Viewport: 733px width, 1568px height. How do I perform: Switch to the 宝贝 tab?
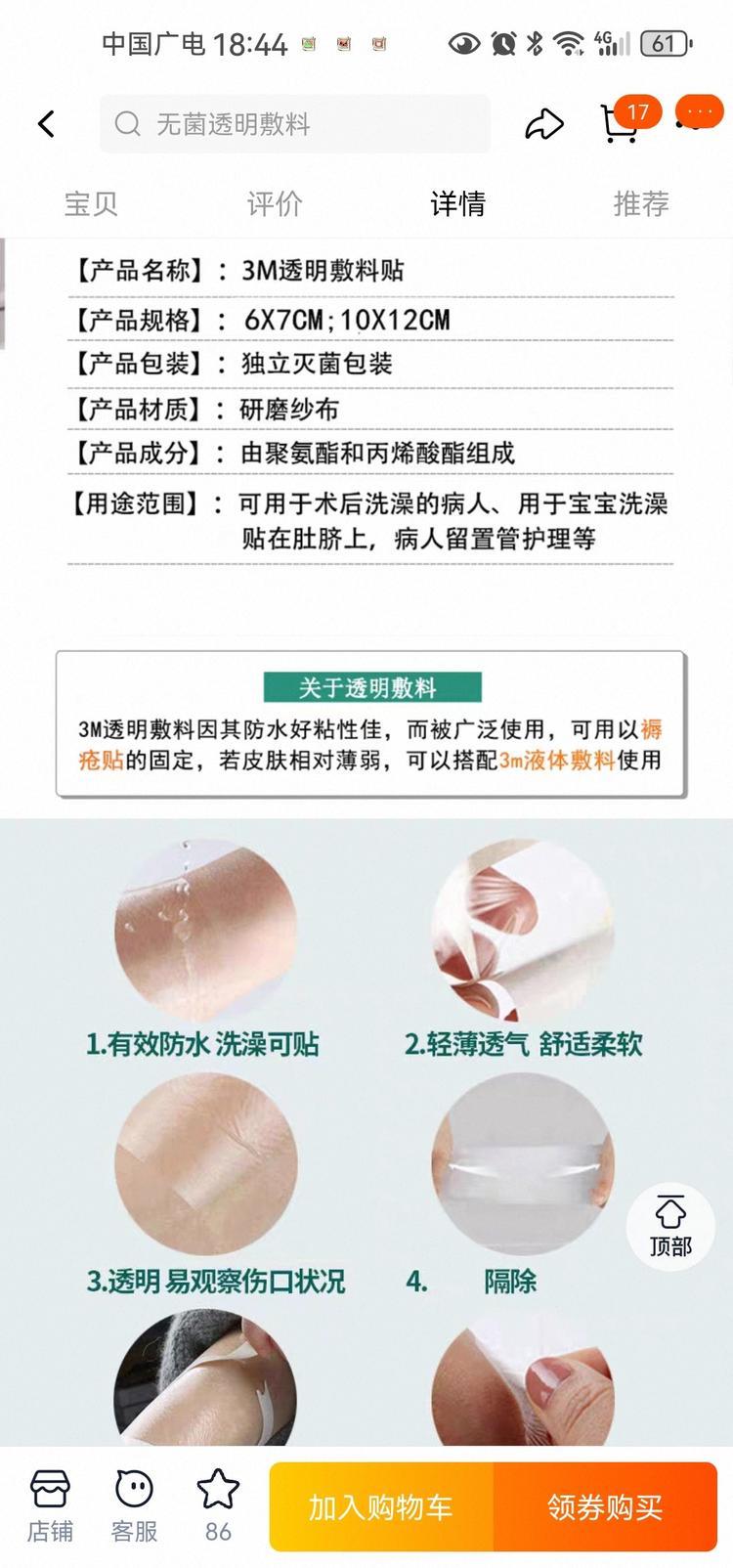pyautogui.click(x=91, y=203)
